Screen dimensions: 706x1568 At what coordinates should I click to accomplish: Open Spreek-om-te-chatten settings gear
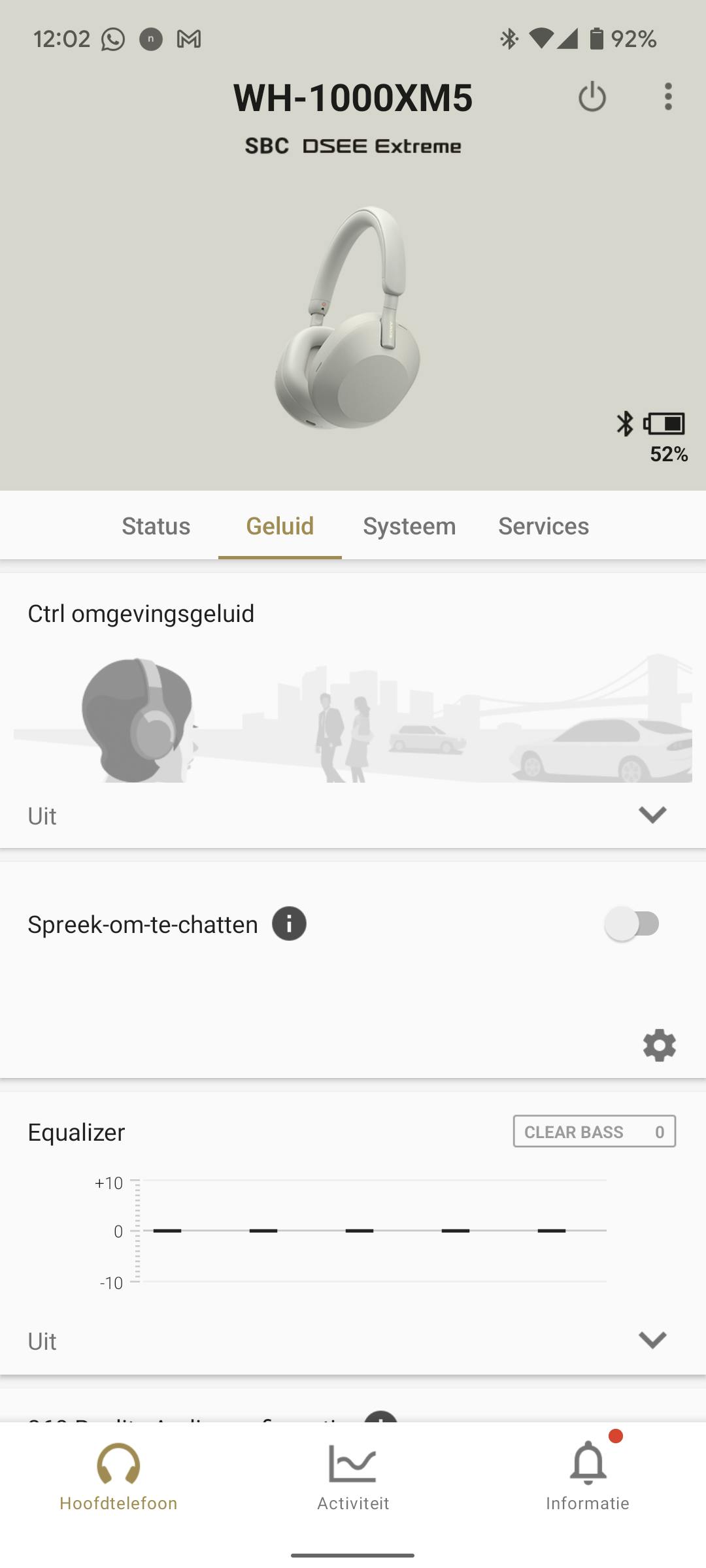(659, 1045)
